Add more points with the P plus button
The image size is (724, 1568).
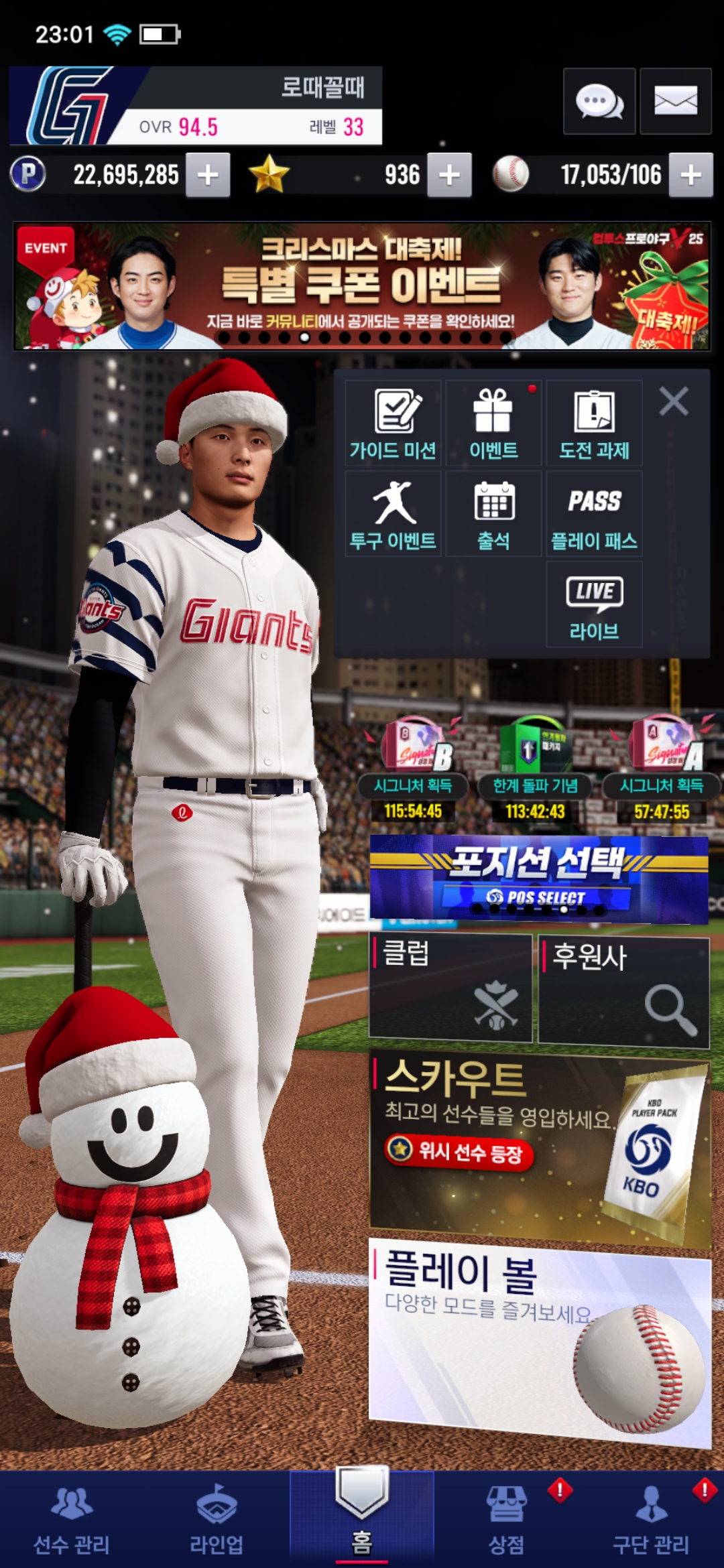(x=208, y=175)
